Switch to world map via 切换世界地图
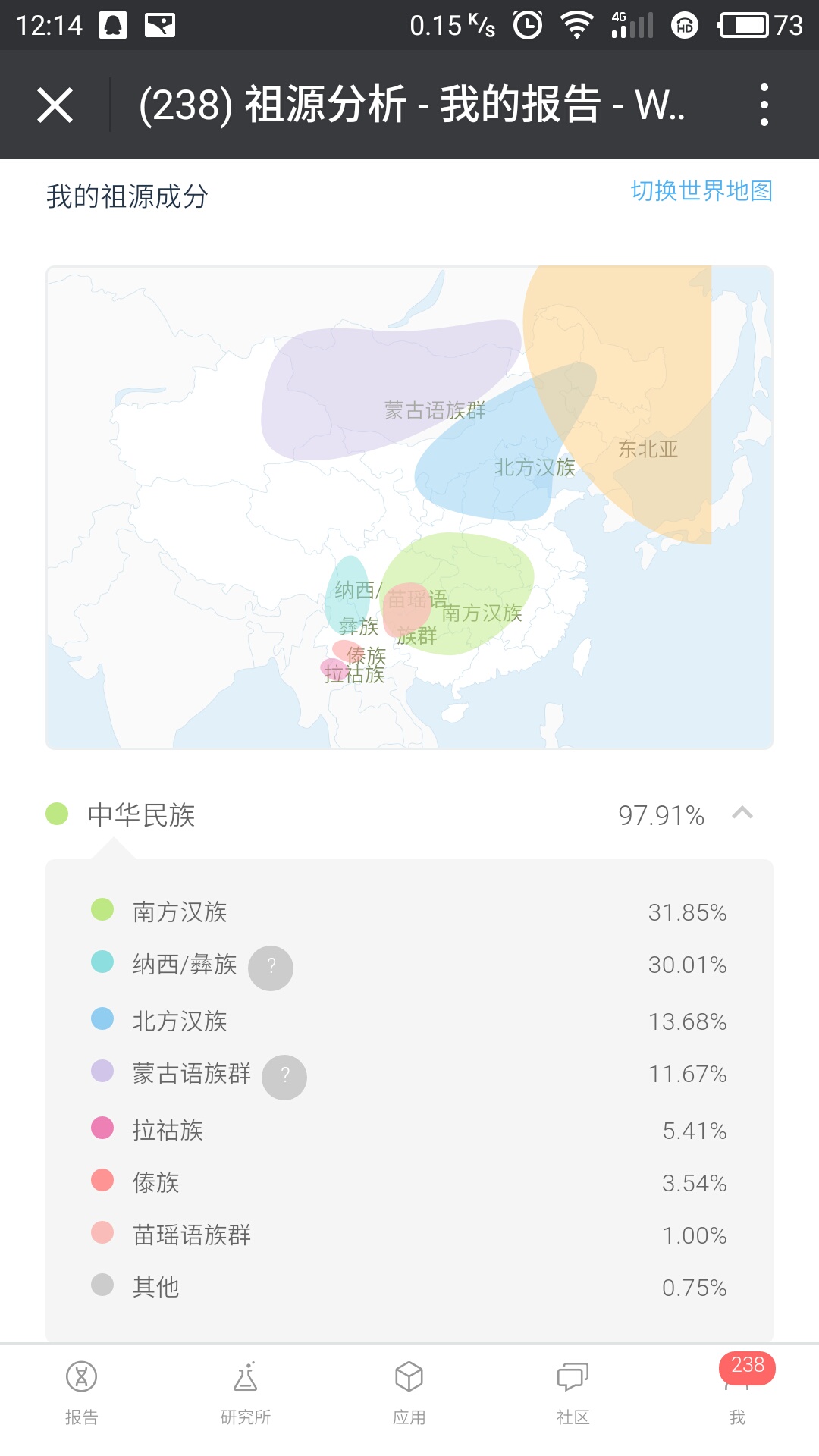The width and height of the screenshot is (819, 1456). 701,191
